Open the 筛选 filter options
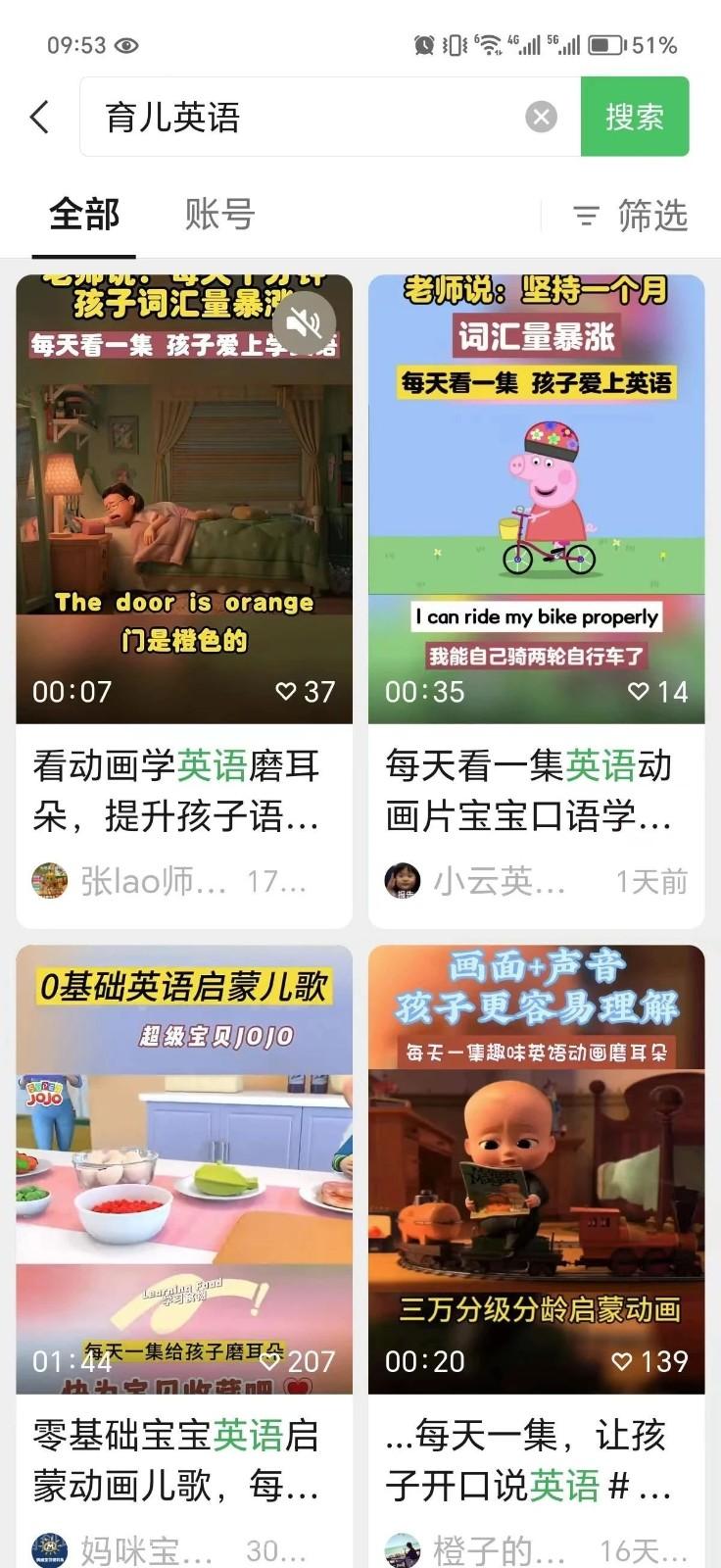 pyautogui.click(x=631, y=216)
